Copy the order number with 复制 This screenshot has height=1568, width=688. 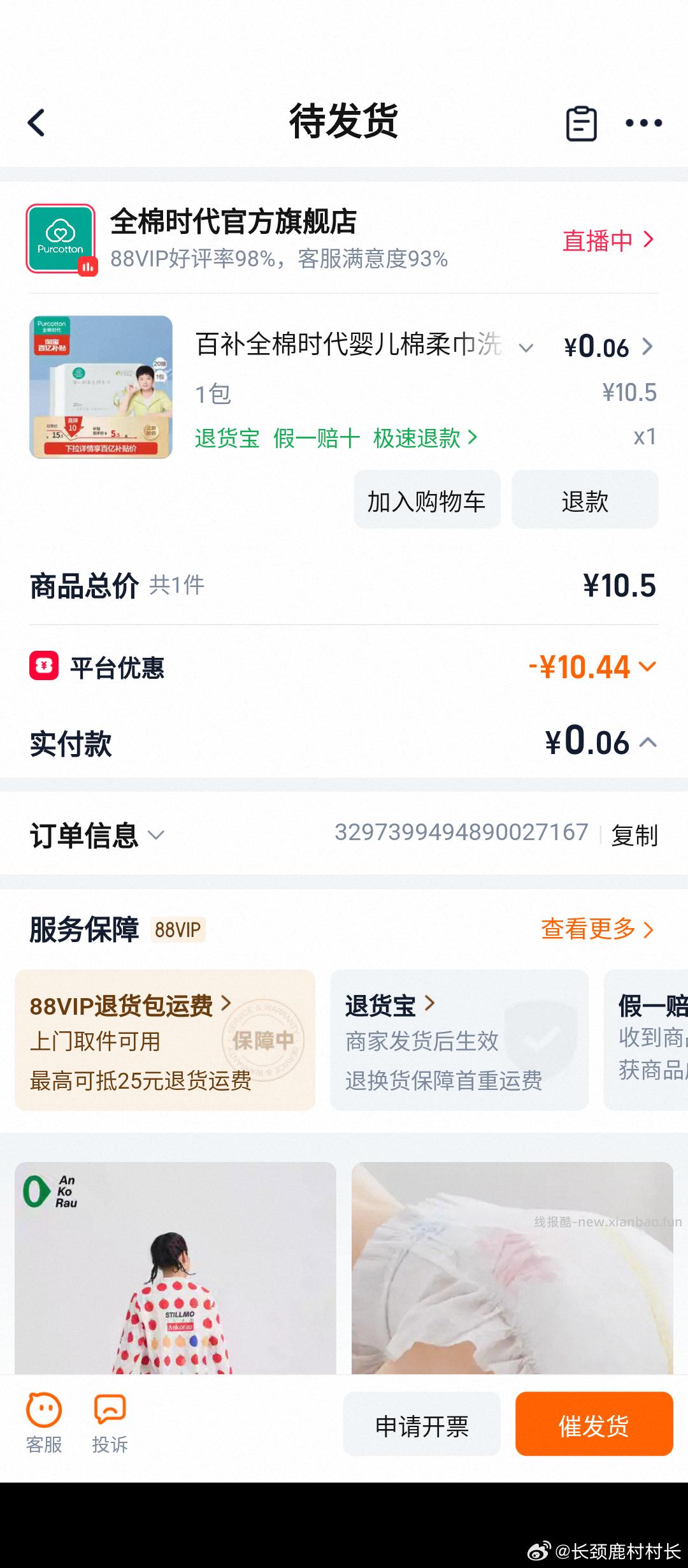634,835
